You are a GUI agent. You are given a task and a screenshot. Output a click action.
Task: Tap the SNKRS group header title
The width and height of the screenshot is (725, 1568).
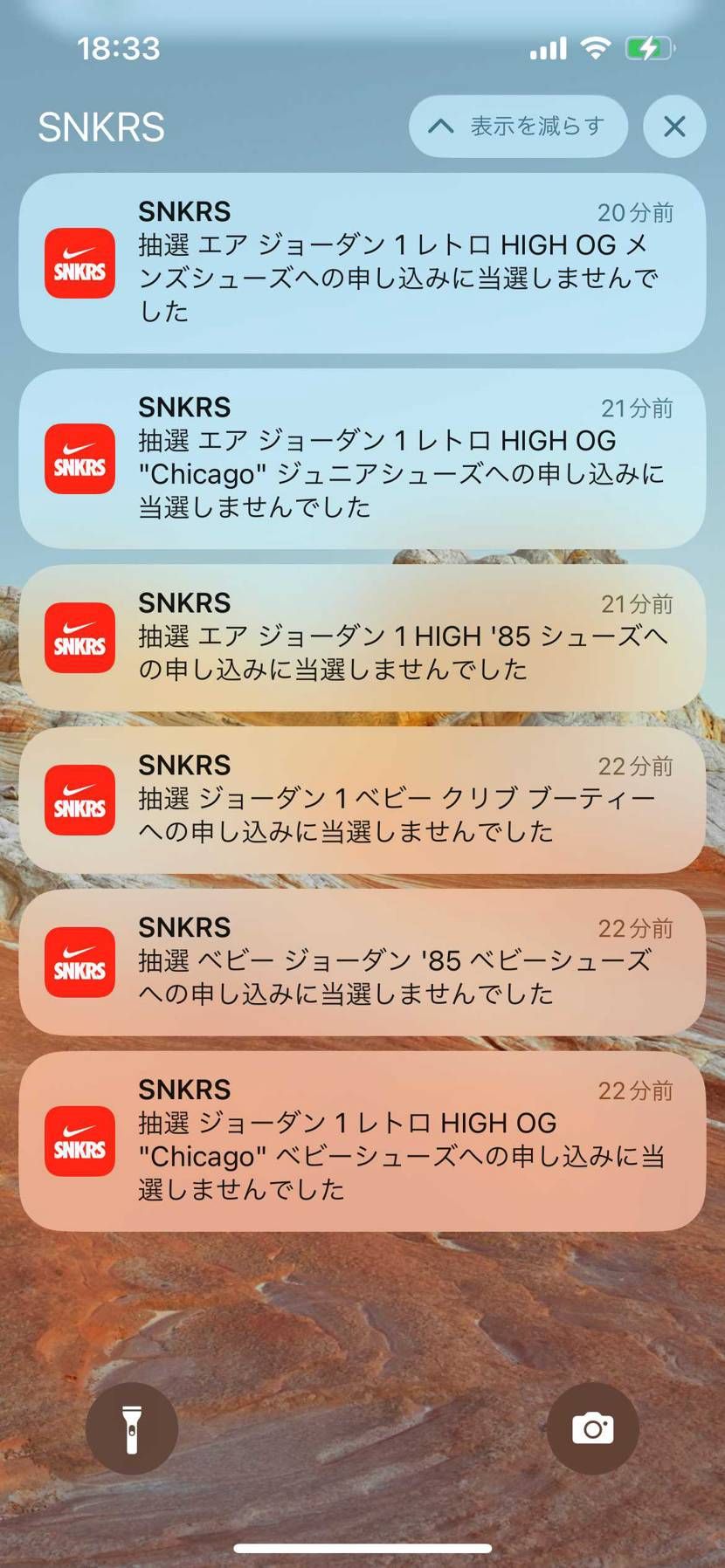100,127
